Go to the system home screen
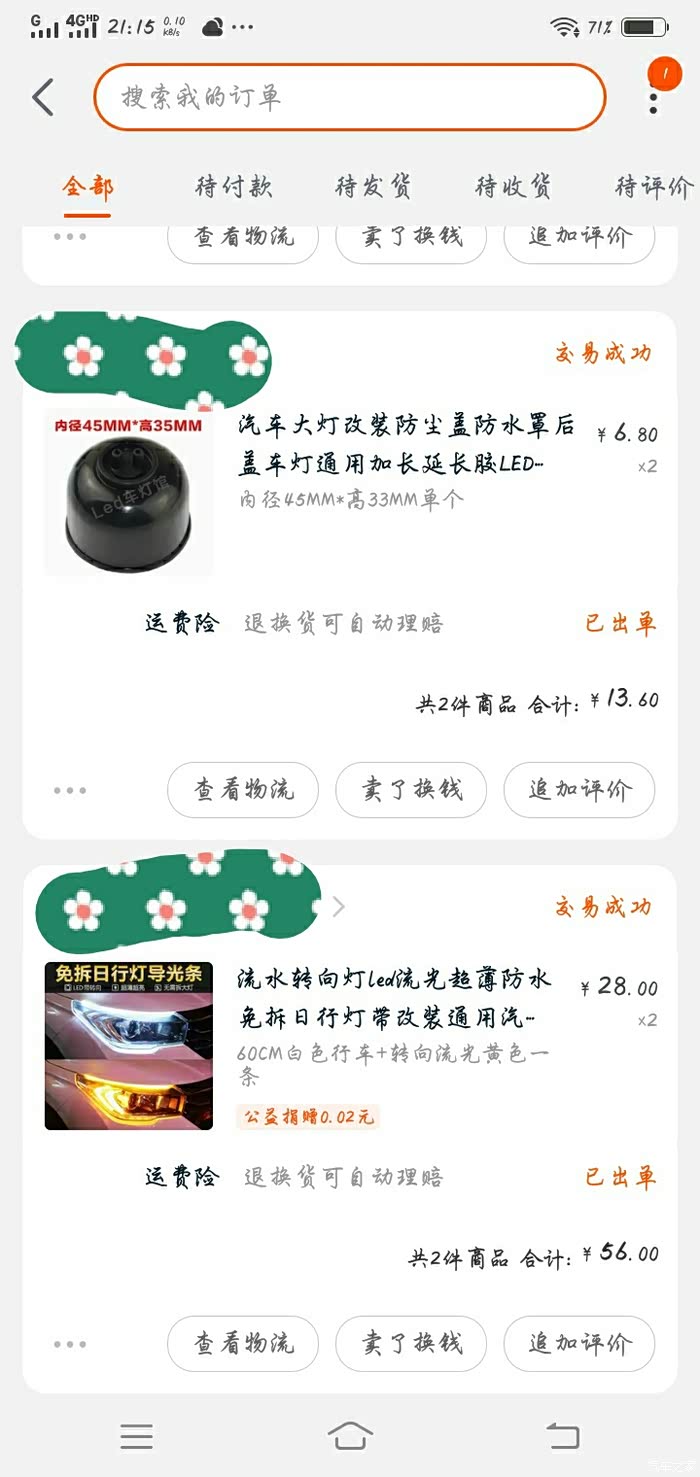The width and height of the screenshot is (700, 1477). coord(350,1437)
